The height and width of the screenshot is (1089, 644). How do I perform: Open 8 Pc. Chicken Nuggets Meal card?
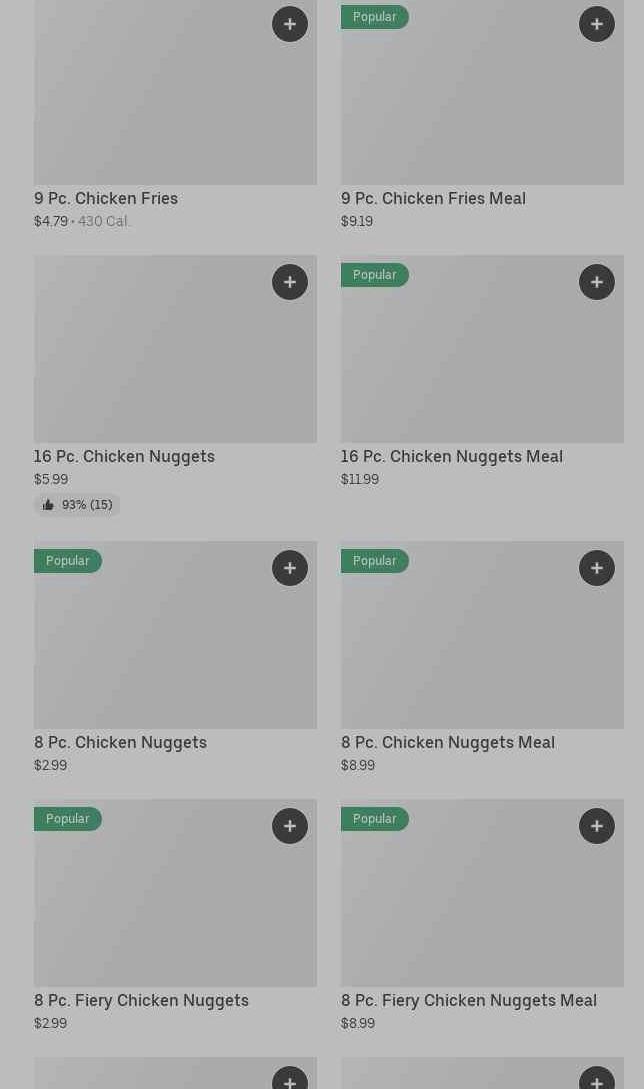coord(448,742)
